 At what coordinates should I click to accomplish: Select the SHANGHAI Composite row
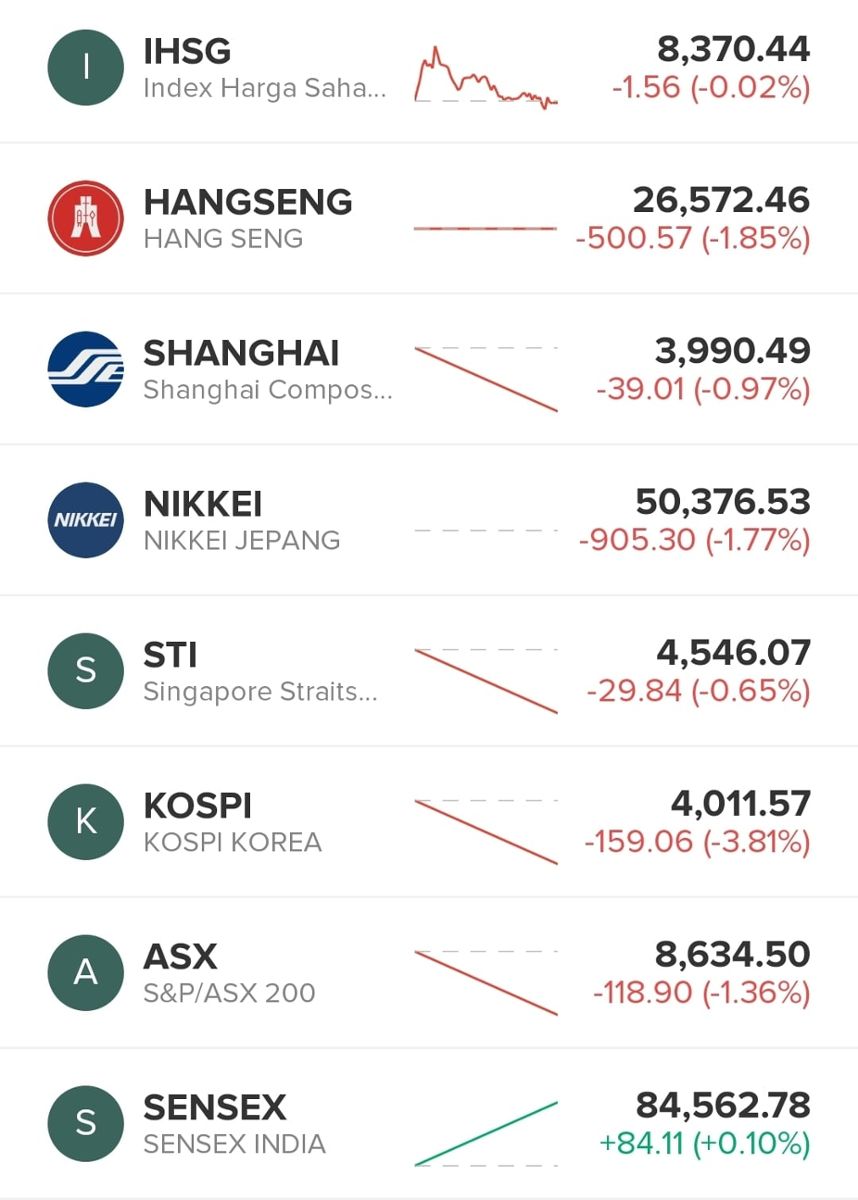[429, 370]
